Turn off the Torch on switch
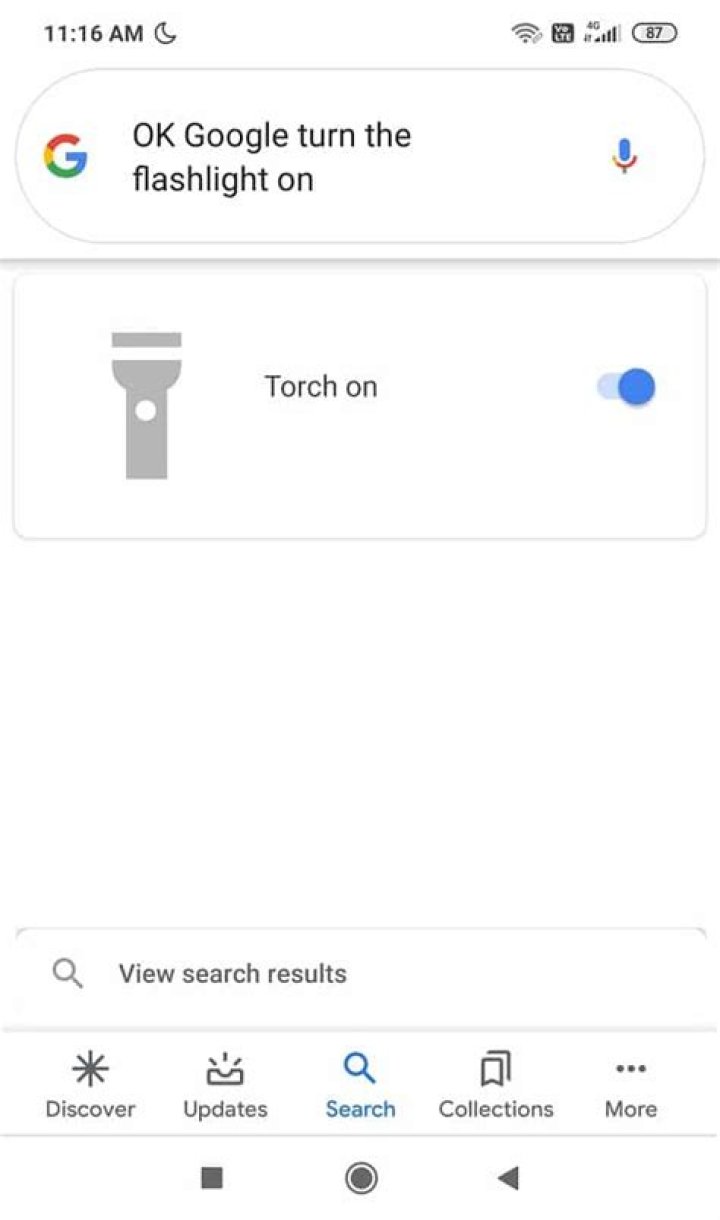Image resolution: width=720 pixels, height=1220 pixels. point(625,387)
